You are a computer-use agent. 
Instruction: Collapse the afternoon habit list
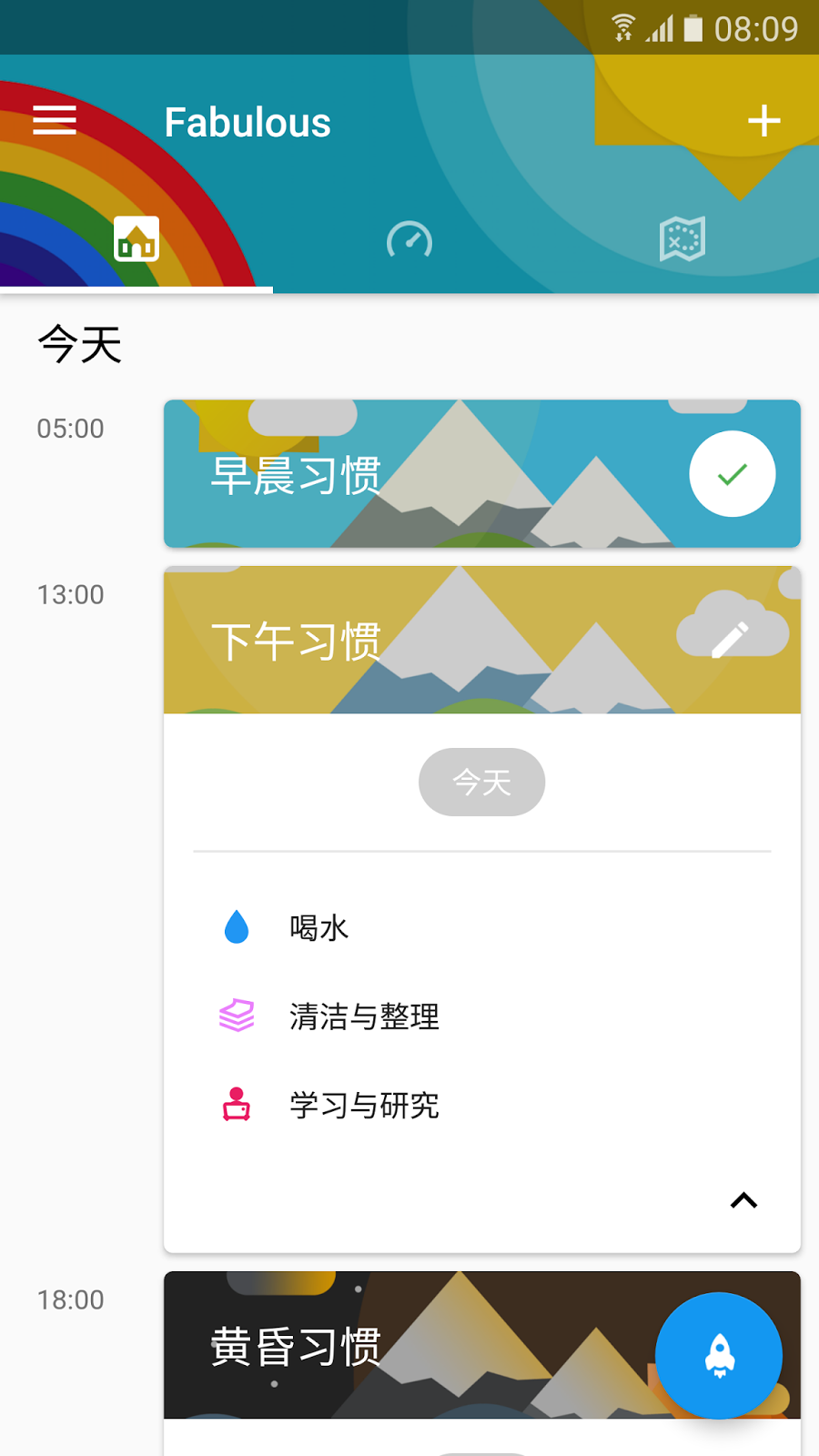[743, 1200]
